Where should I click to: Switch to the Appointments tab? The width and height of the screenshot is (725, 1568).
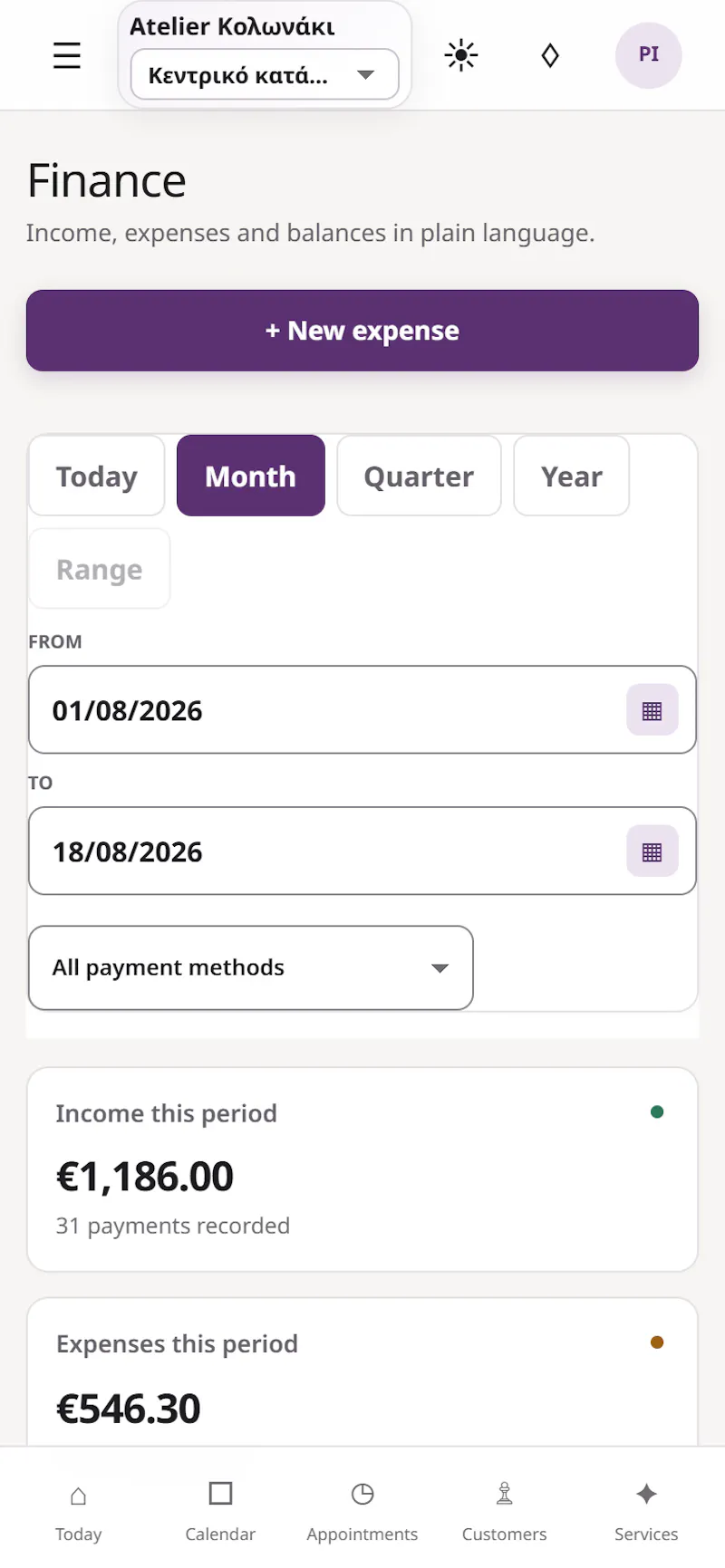coord(362,1512)
